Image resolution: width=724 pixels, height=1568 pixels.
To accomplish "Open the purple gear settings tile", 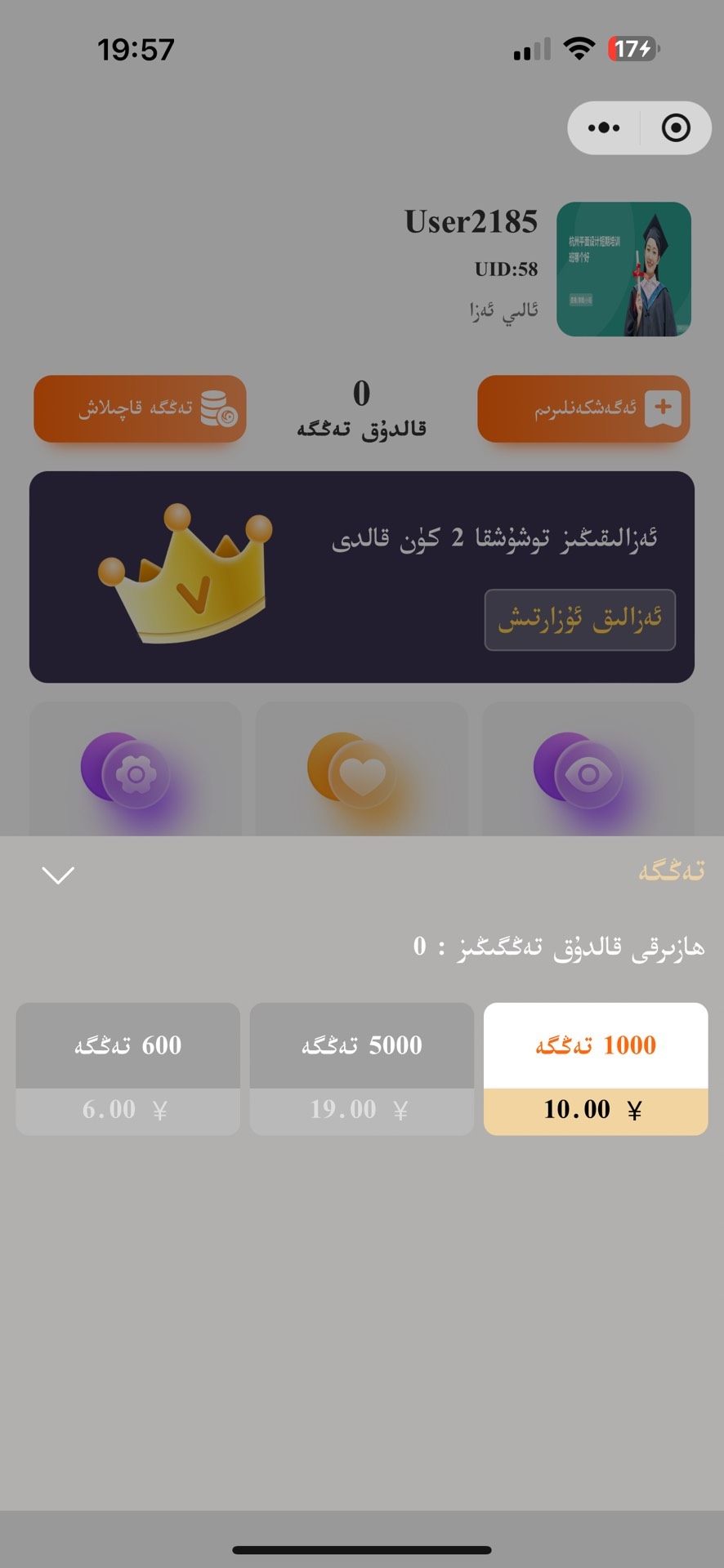I will [135, 772].
